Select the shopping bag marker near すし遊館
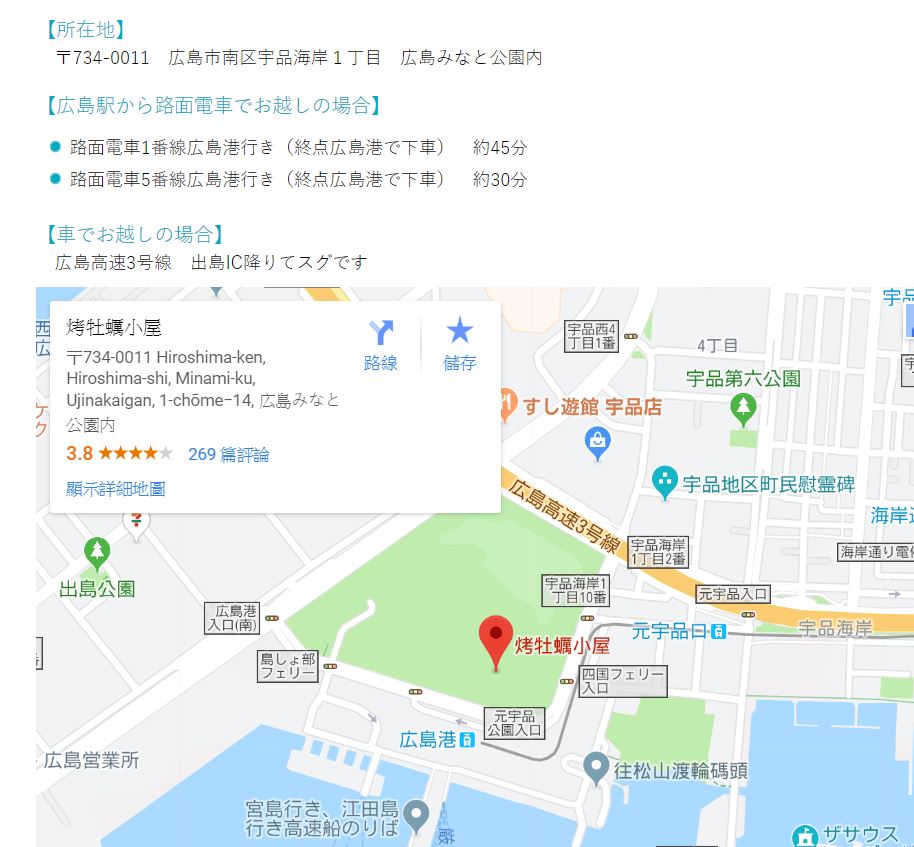This screenshot has width=914, height=847. (598, 442)
